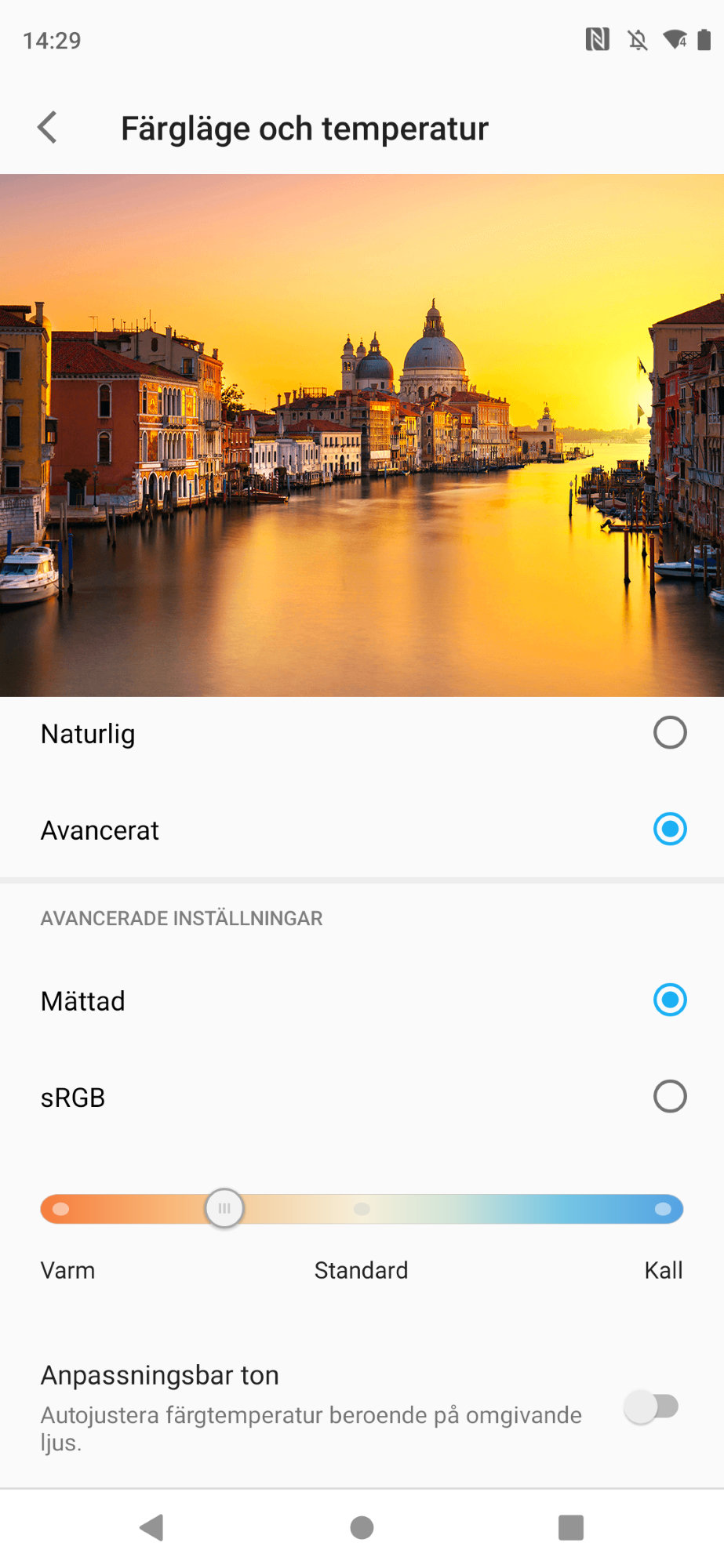Screen dimensions: 724x1568
Task: Set color temperature to the Kall end
Action: click(663, 1209)
